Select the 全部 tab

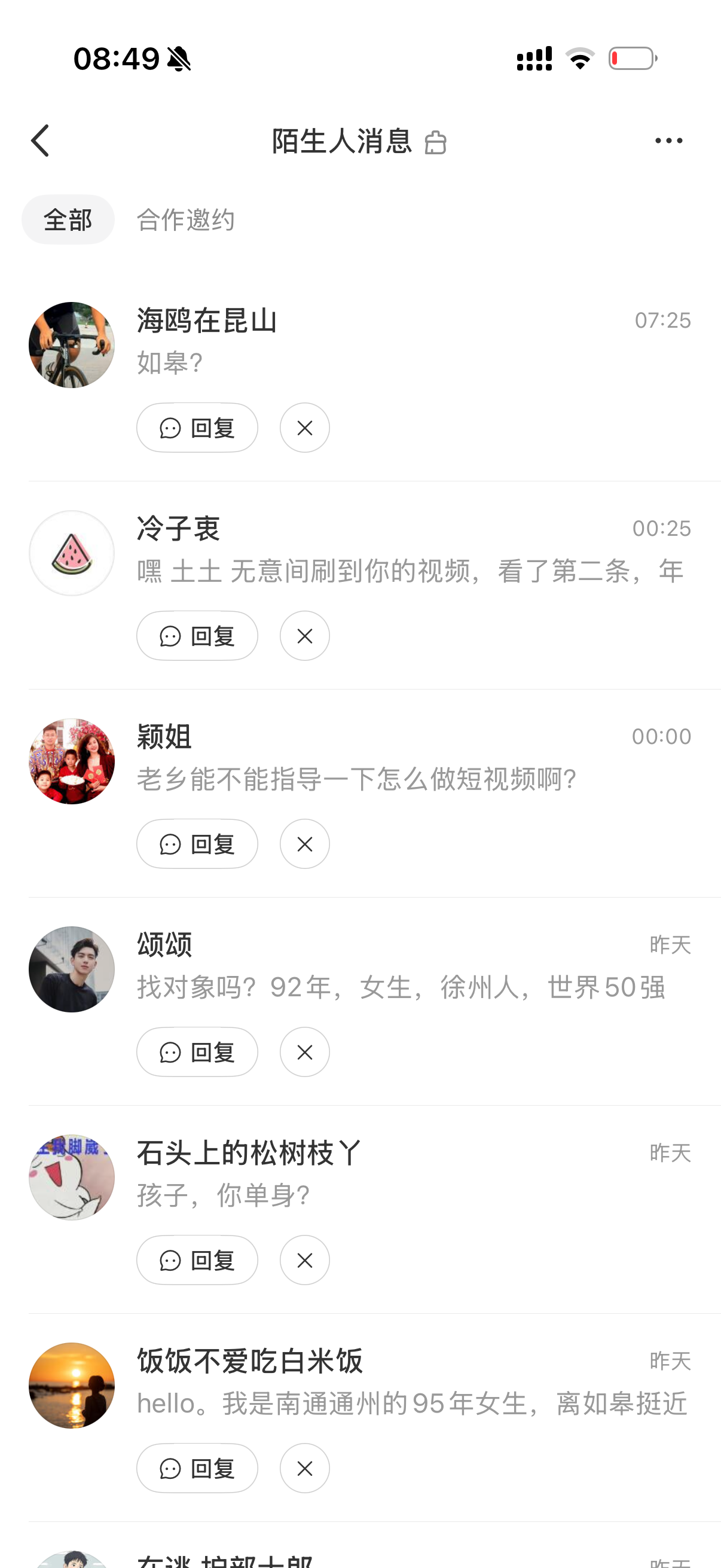pyautogui.click(x=68, y=219)
